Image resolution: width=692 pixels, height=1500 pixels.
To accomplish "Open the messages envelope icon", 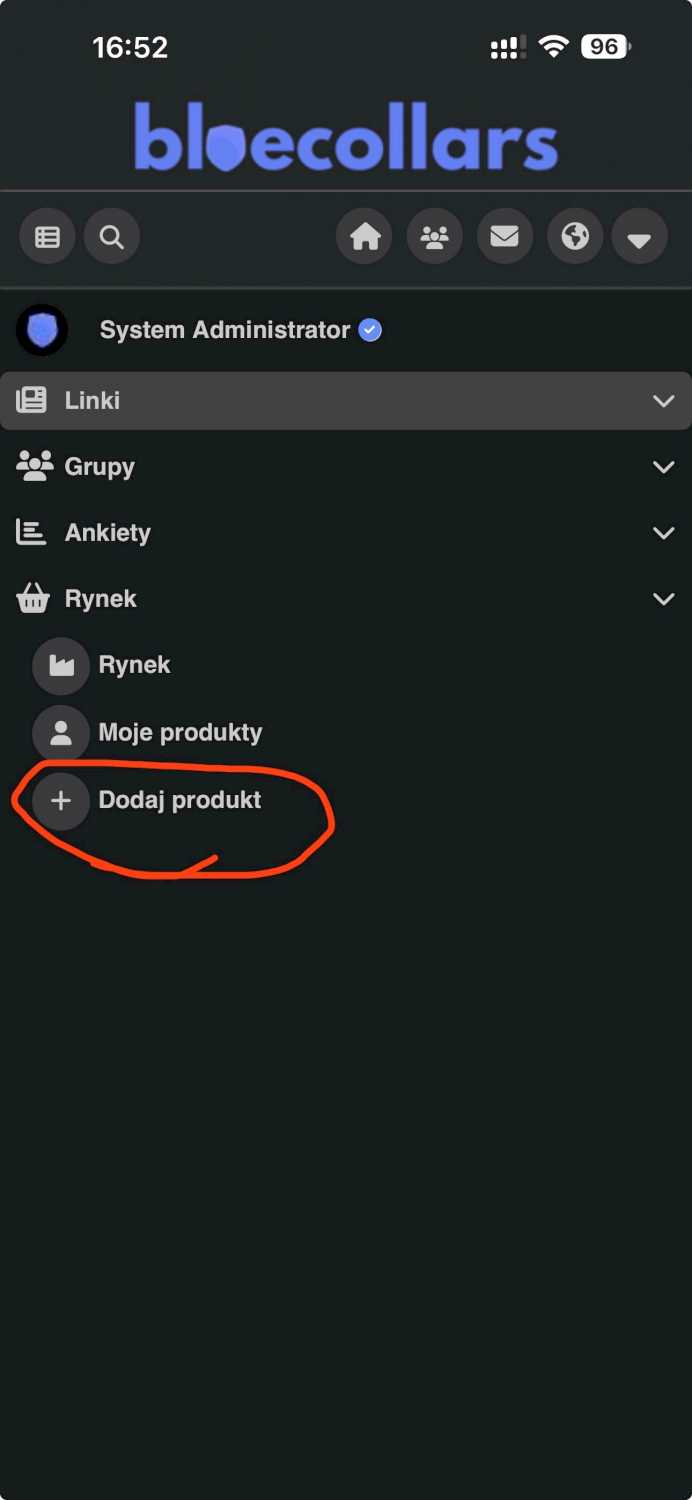I will coord(504,237).
